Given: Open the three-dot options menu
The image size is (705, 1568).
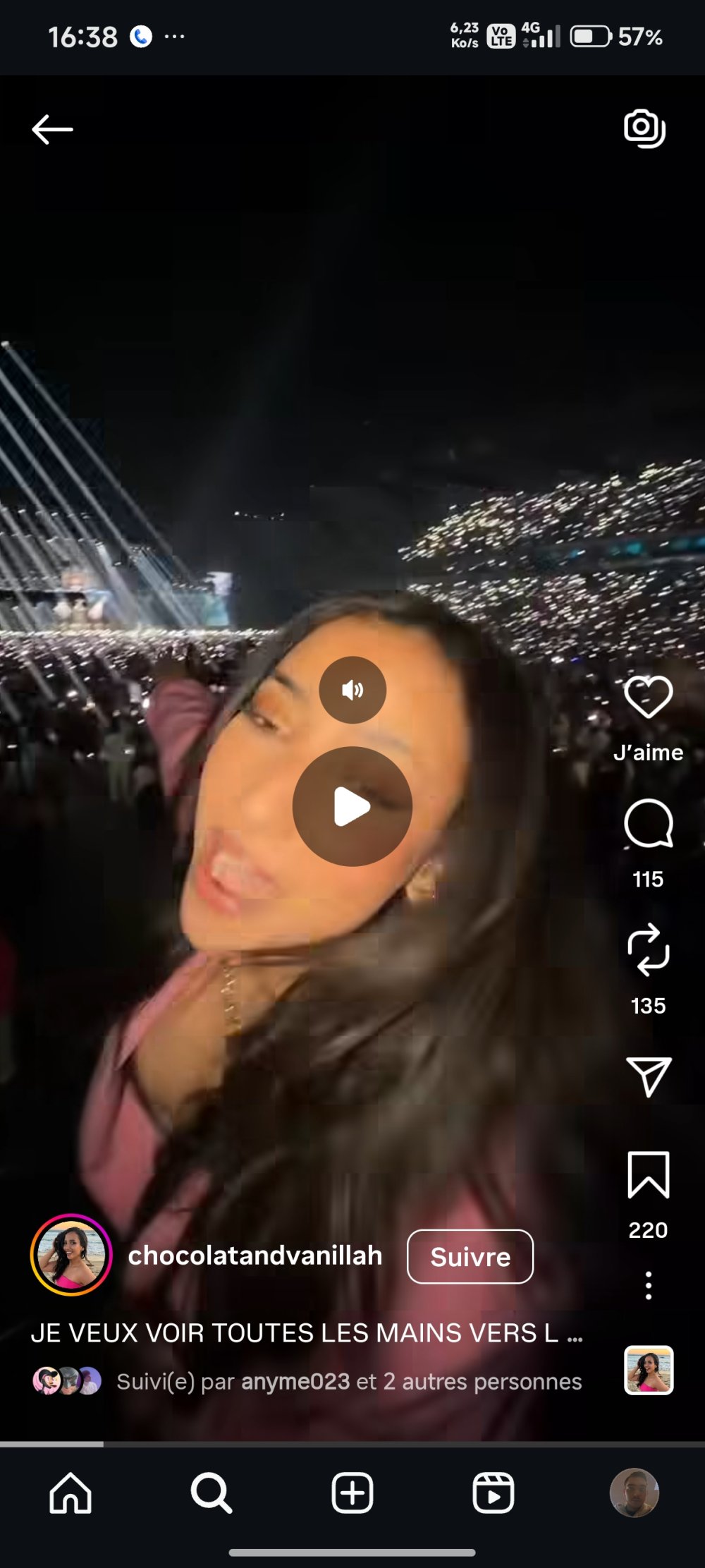Looking at the screenshot, I should (x=648, y=1286).
